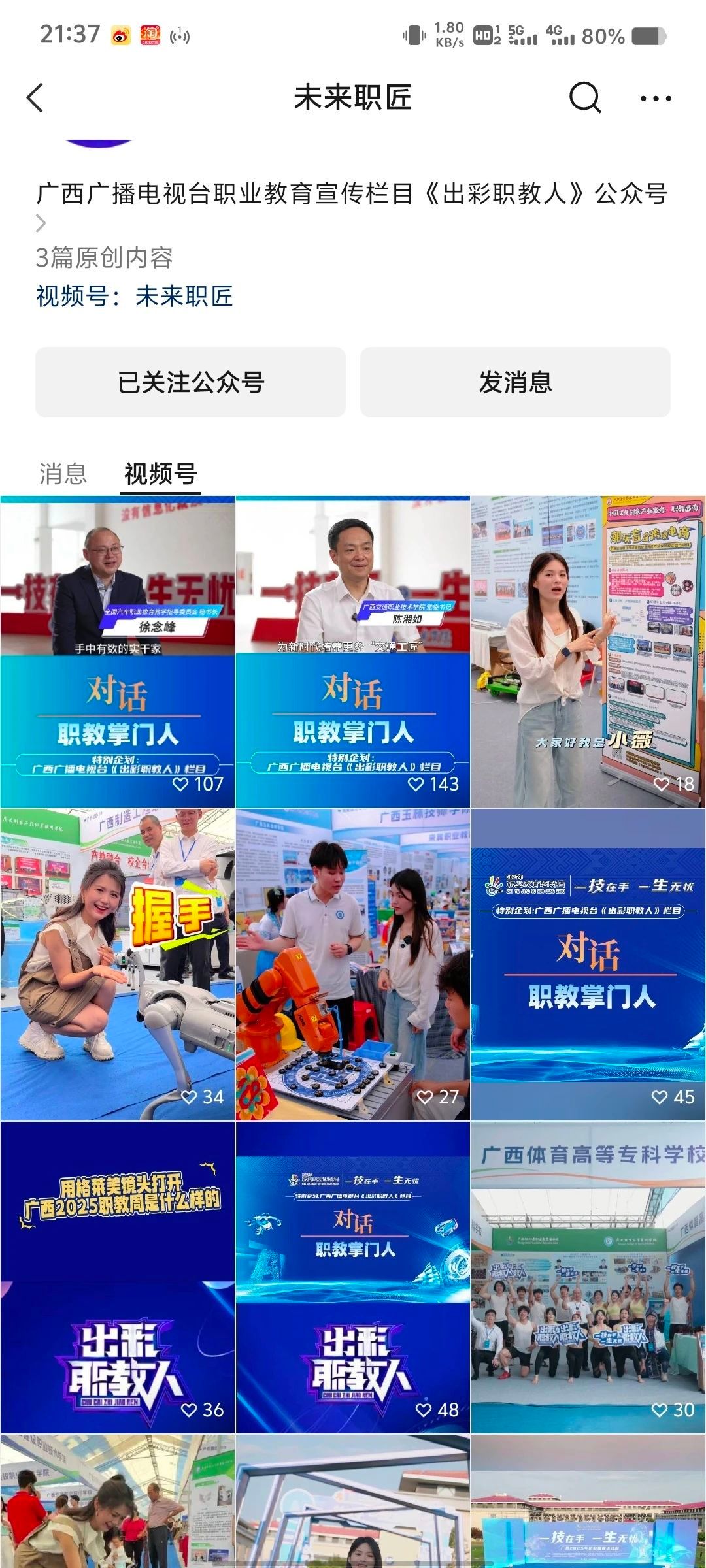Open the 对话职教掌门人 video with 45 likes
Image resolution: width=706 pixels, height=1568 pixels.
coord(588,964)
